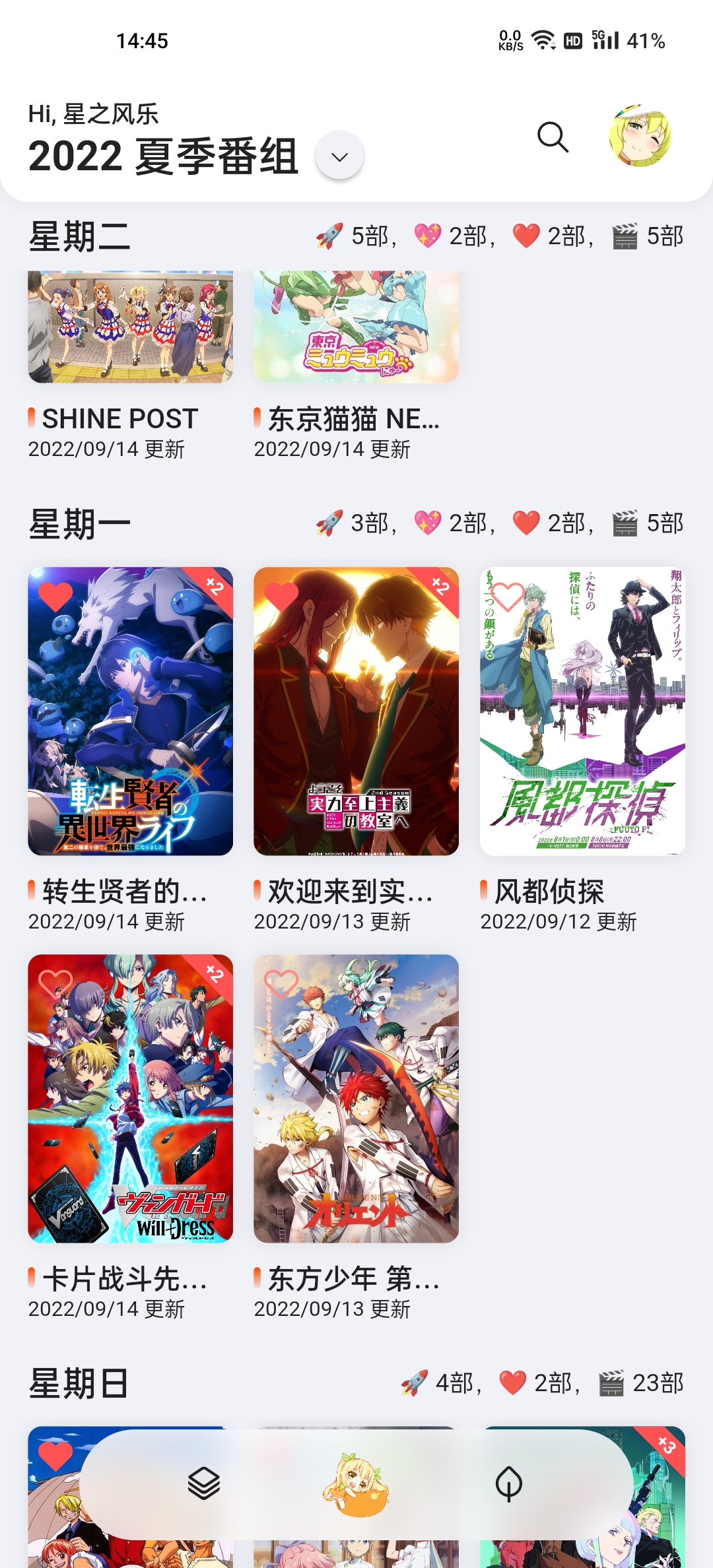Open the 转生贤者的 anime poster

pos(130,711)
